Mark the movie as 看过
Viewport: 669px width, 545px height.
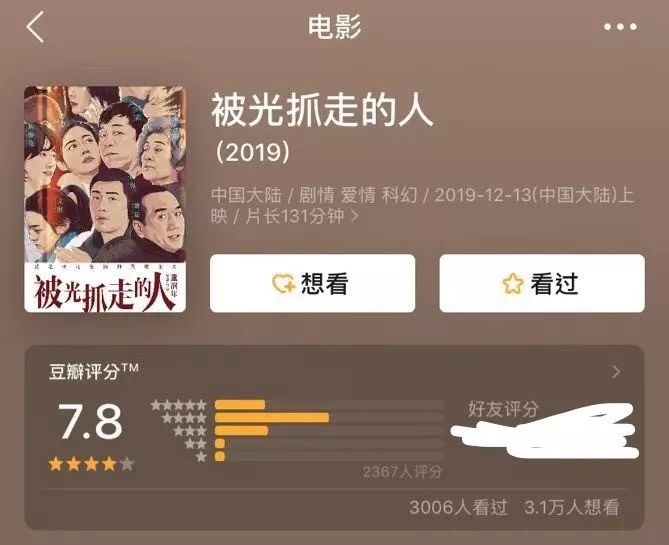click(541, 284)
